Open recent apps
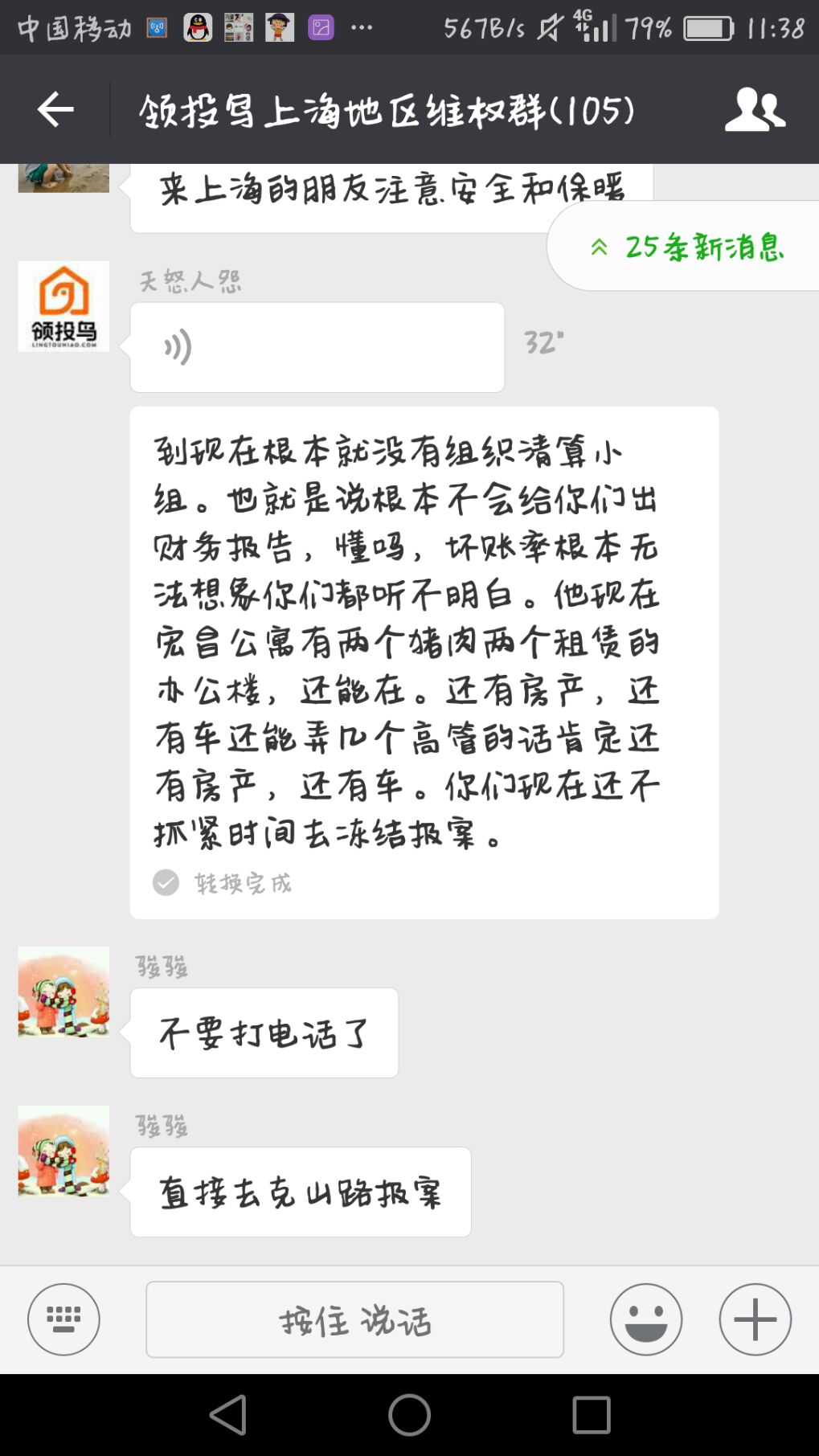This screenshot has height=1456, width=819. click(x=591, y=1415)
